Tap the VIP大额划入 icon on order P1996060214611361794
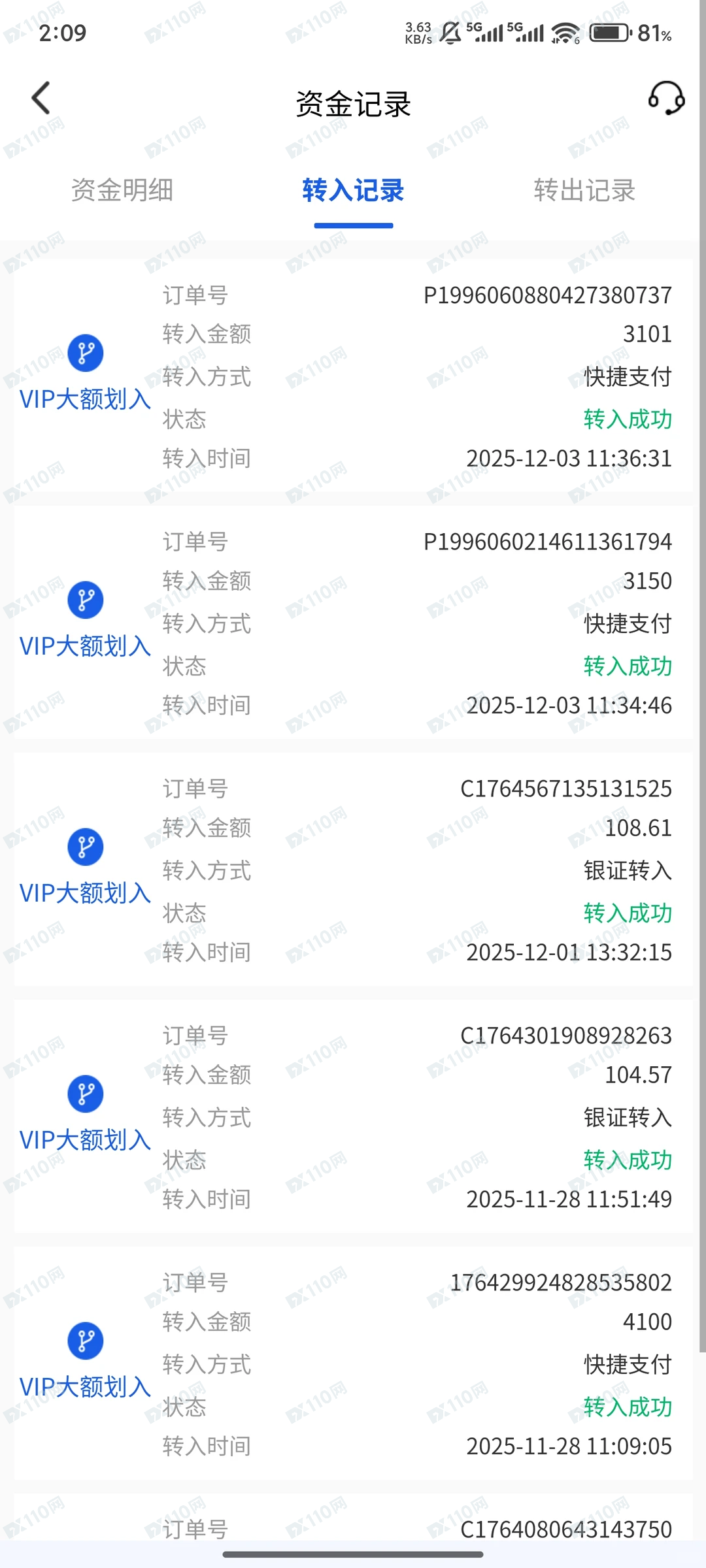Viewport: 706px width, 1568px height. click(85, 599)
